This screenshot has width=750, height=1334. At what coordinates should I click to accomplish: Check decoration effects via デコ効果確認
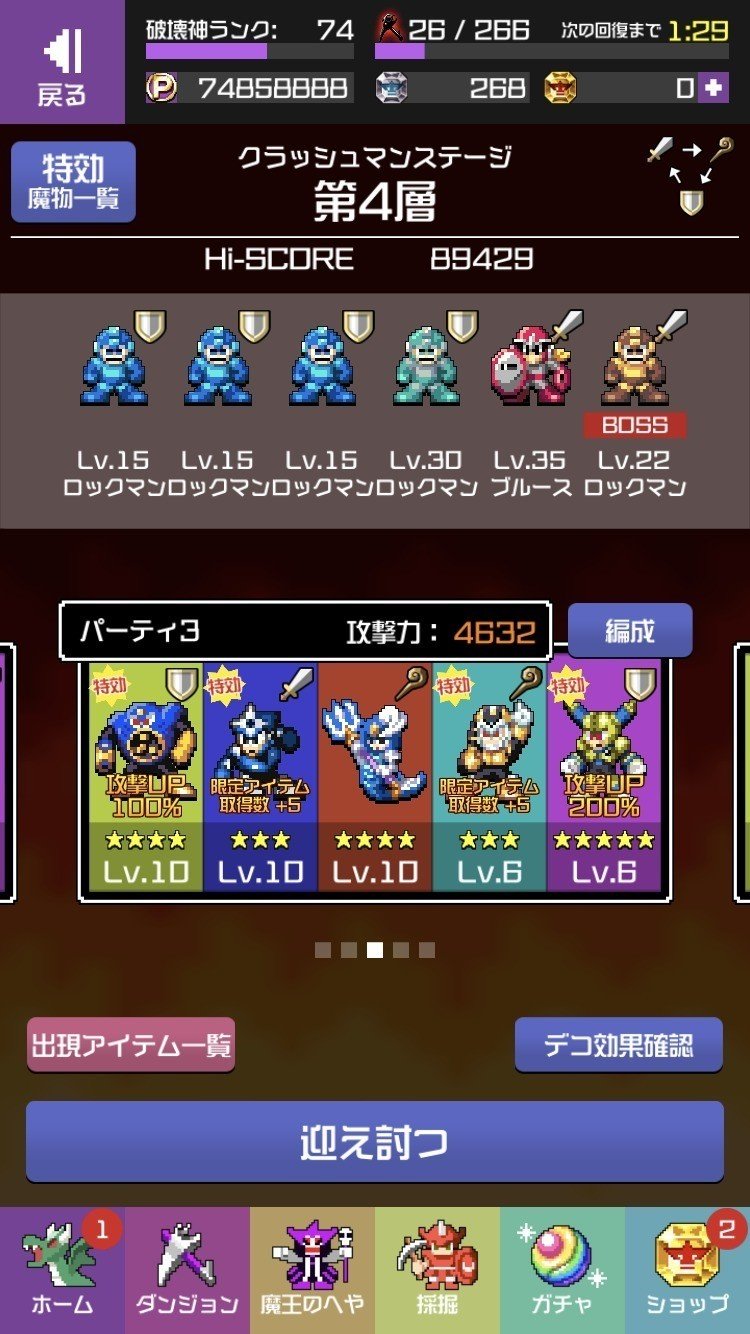[x=618, y=1045]
